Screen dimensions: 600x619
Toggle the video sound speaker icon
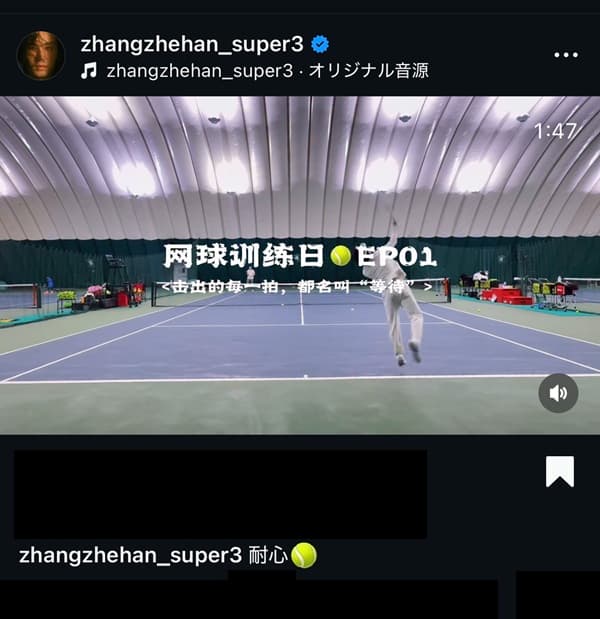(x=558, y=393)
